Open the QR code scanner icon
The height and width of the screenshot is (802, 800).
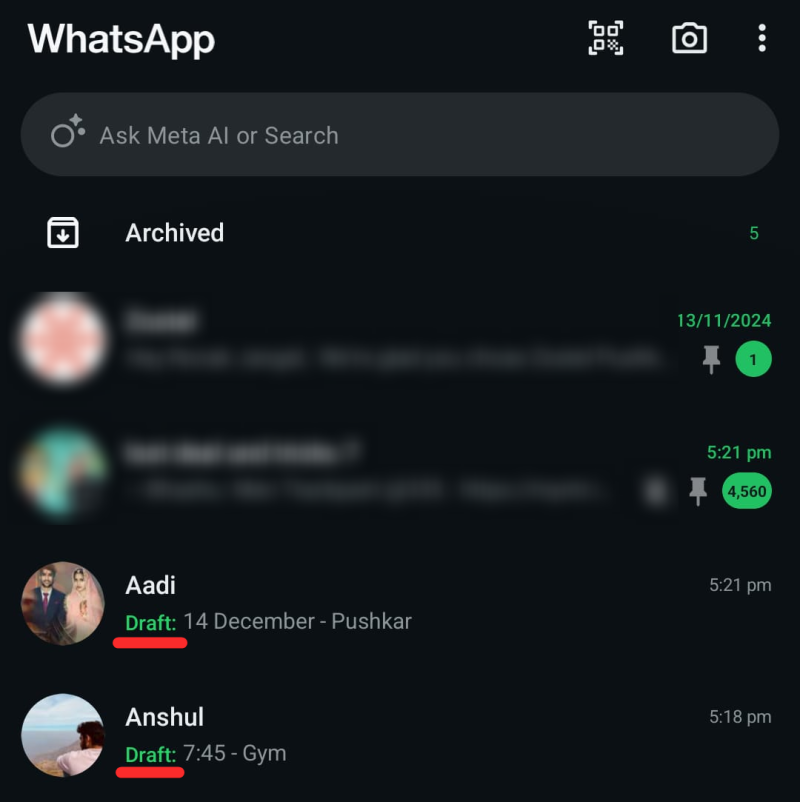tap(605, 38)
